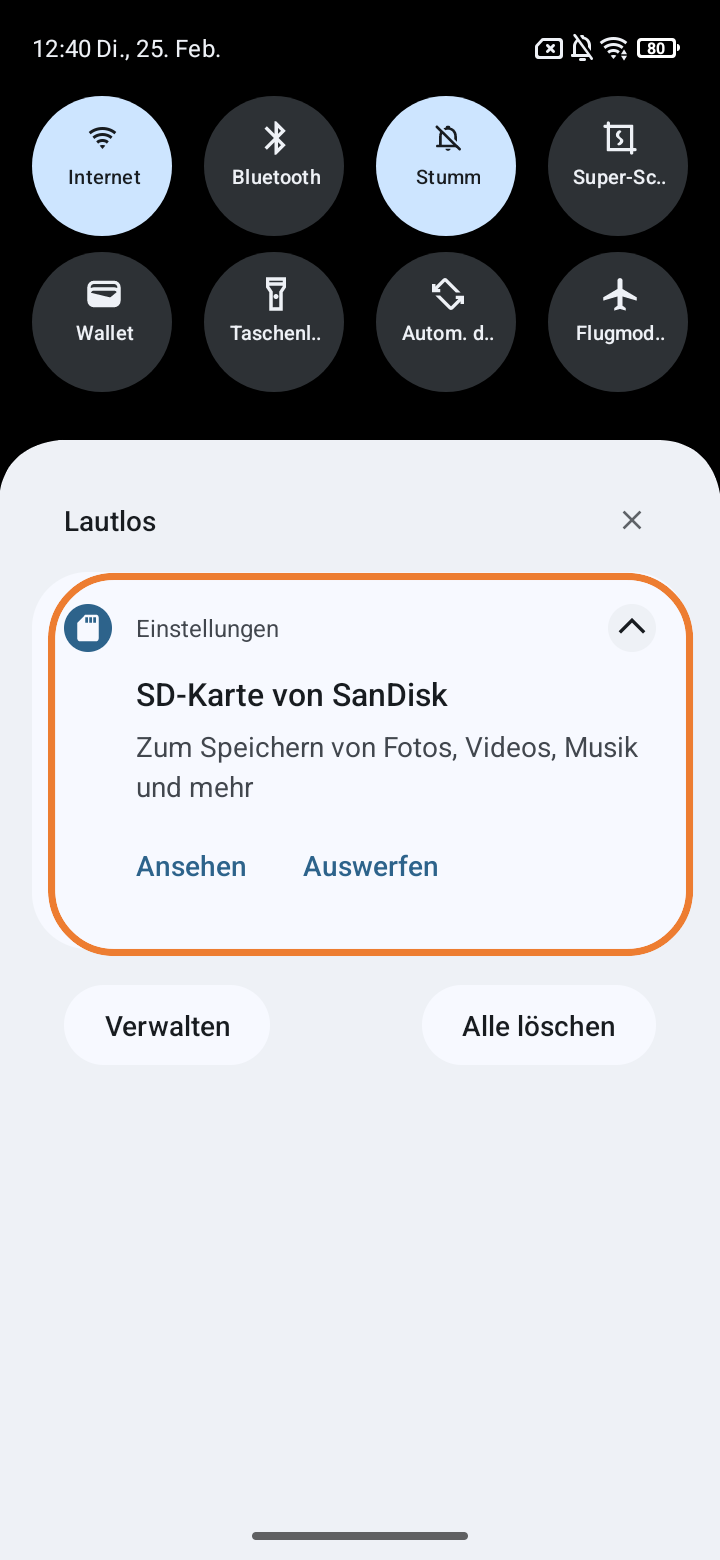
Task: Toggle off Stumm silent mode
Action: click(x=446, y=165)
